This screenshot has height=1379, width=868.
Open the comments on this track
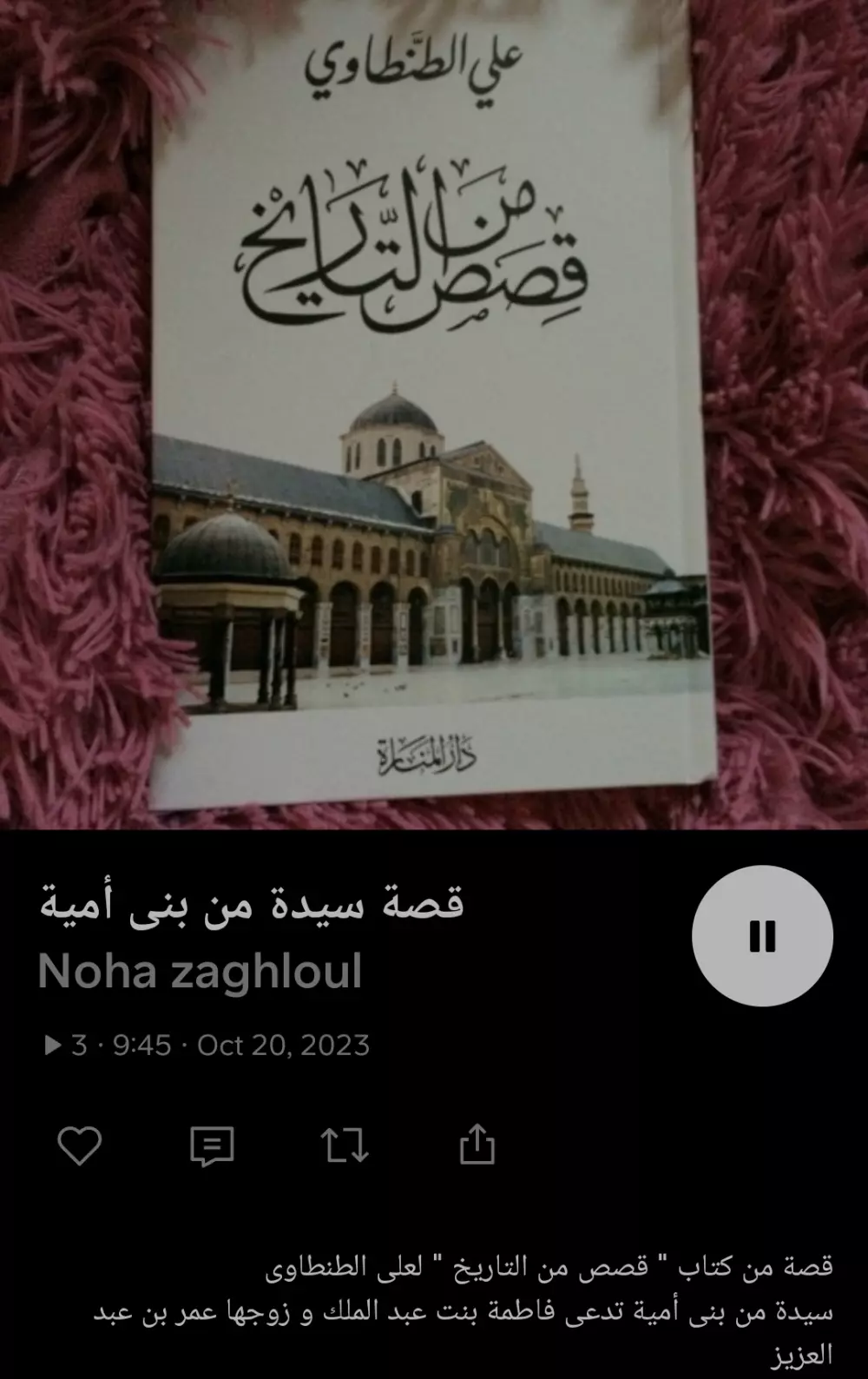pos(212,1146)
